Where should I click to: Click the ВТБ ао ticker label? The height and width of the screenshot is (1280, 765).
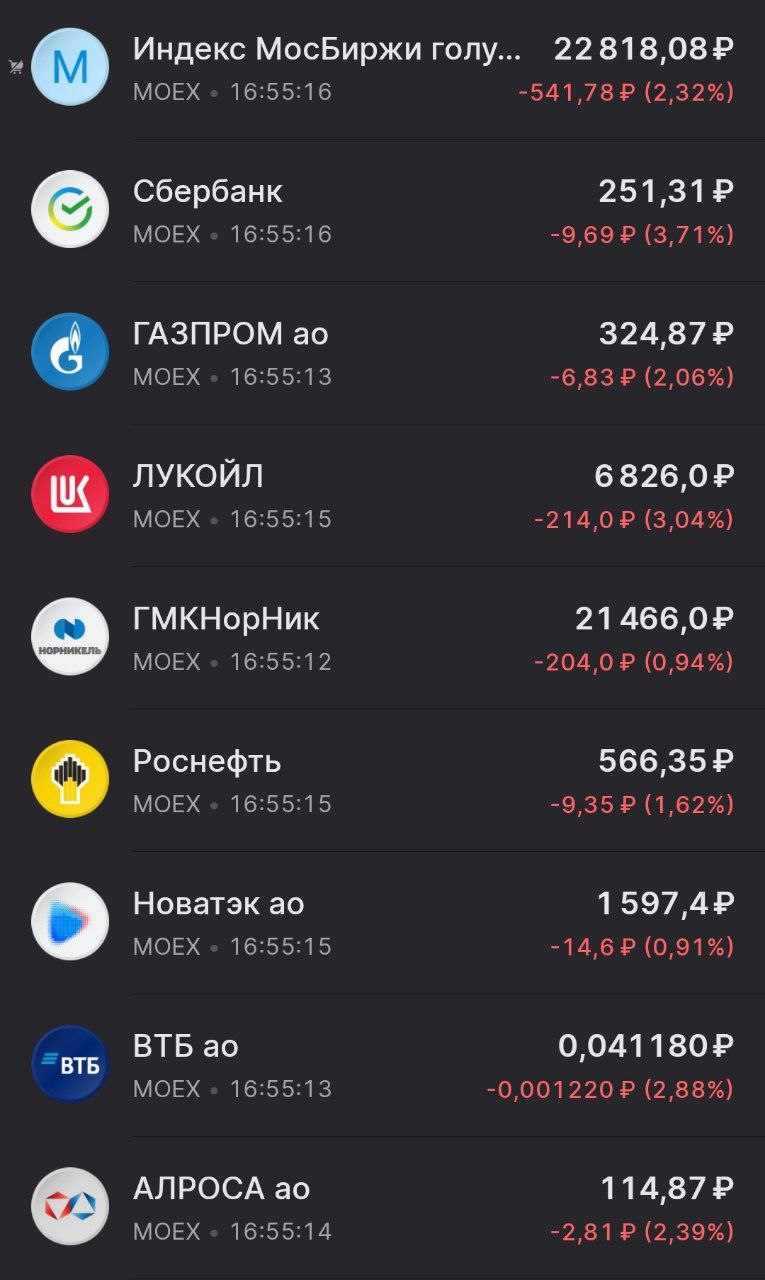(186, 1046)
